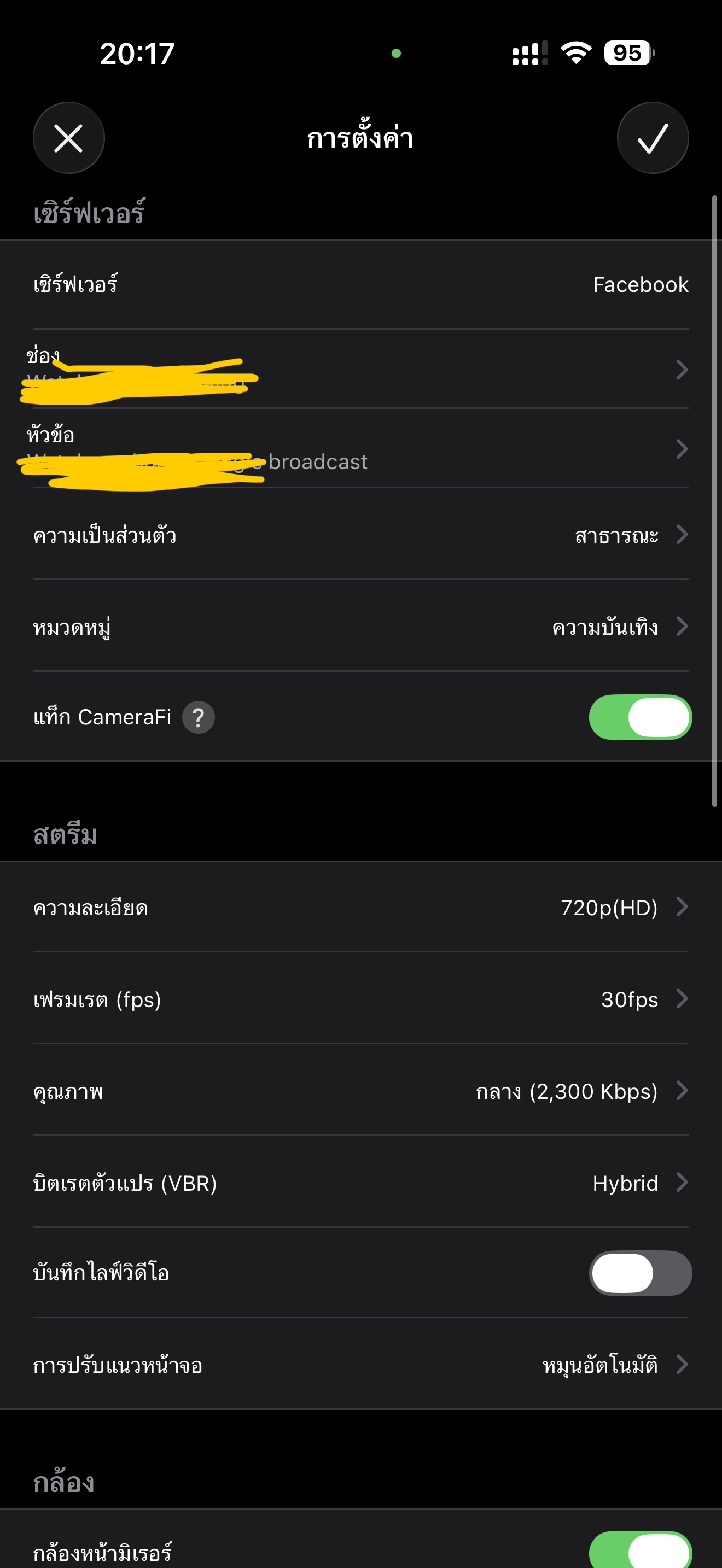Open หมวดหมู่ category selection
This screenshot has width=722, height=1568.
click(360, 627)
